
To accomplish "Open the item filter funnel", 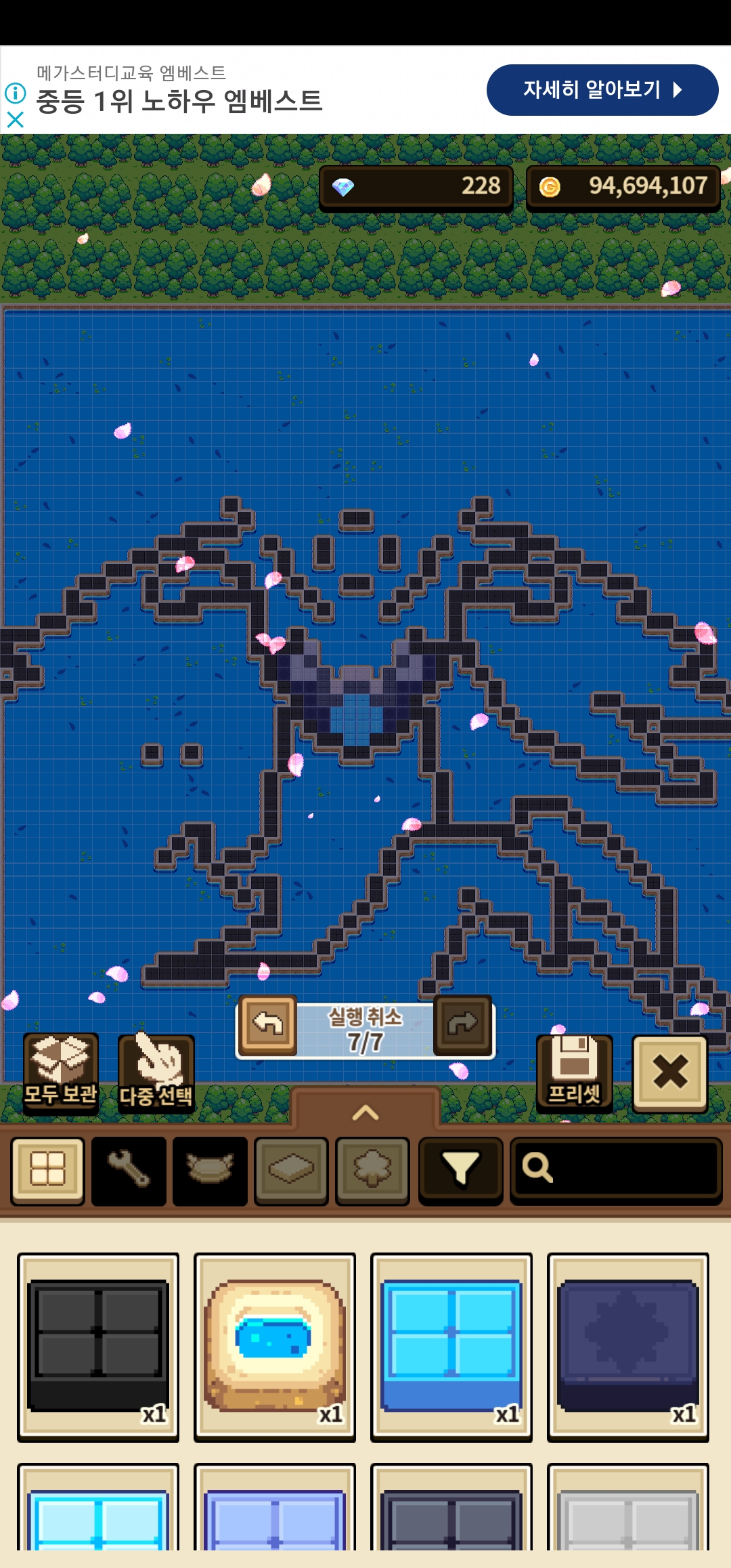I will point(460,1169).
